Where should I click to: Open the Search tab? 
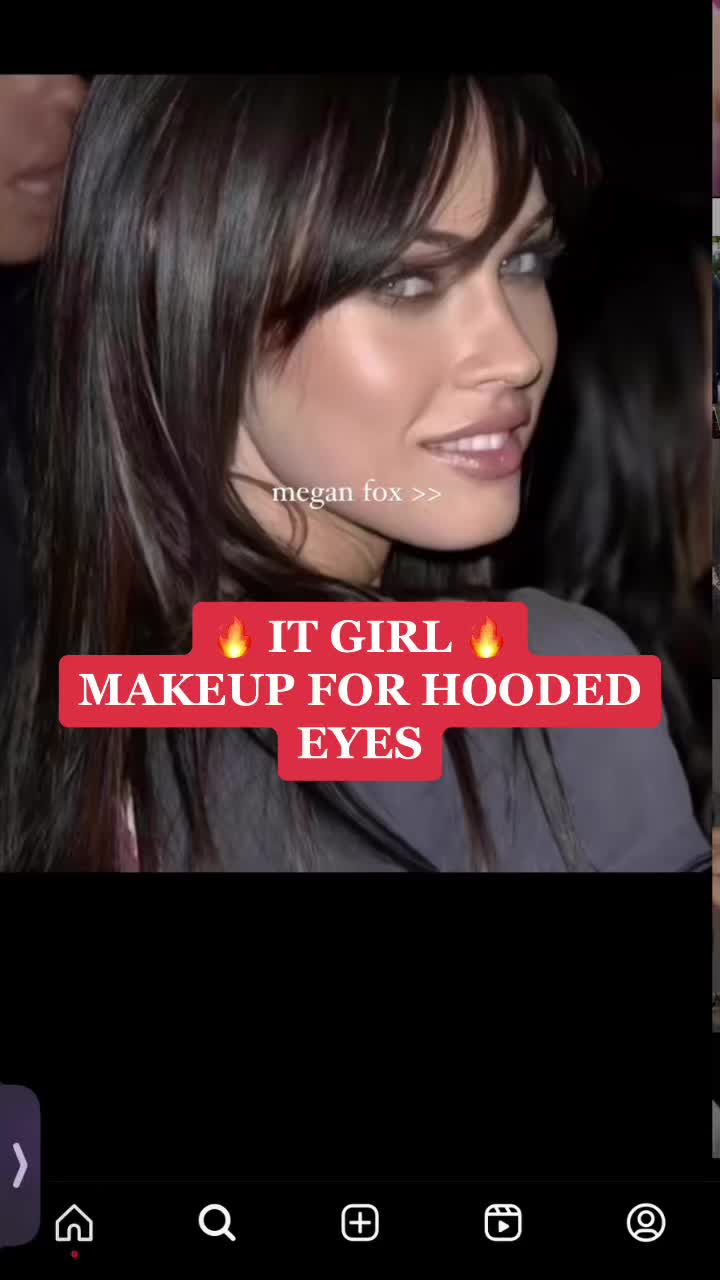pos(217,1222)
